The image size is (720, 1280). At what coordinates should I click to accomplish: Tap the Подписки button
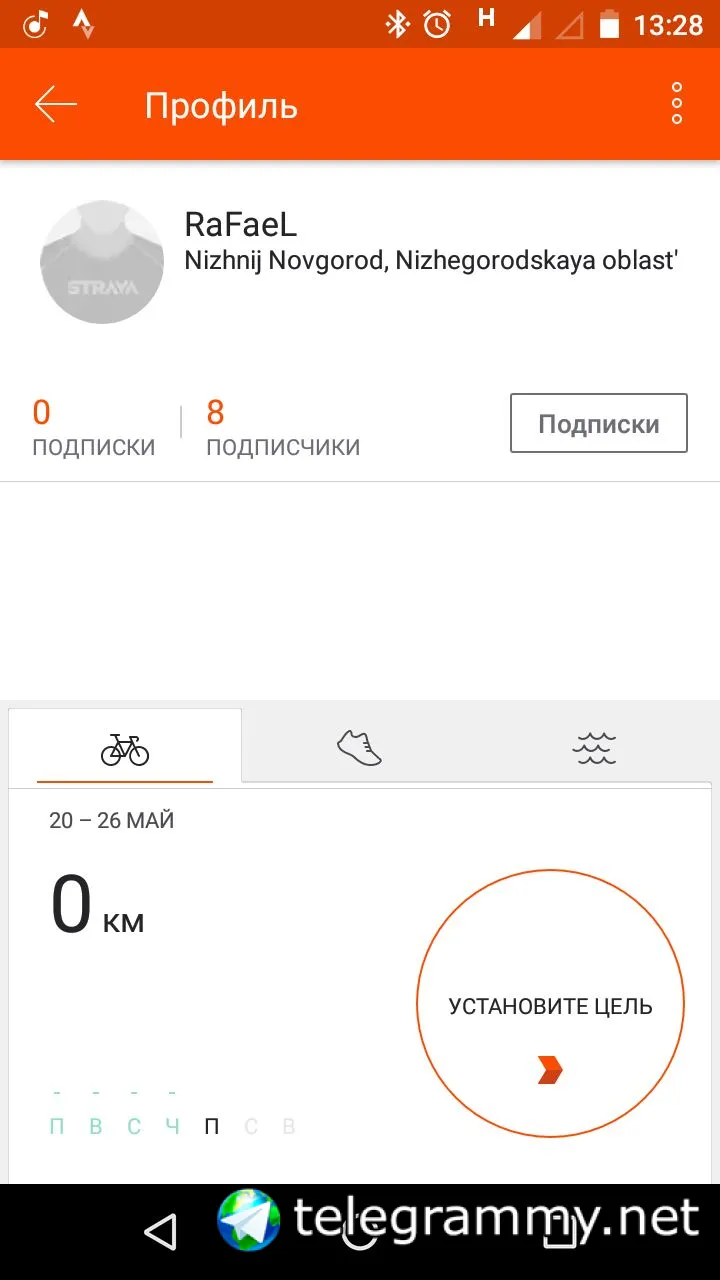(598, 424)
